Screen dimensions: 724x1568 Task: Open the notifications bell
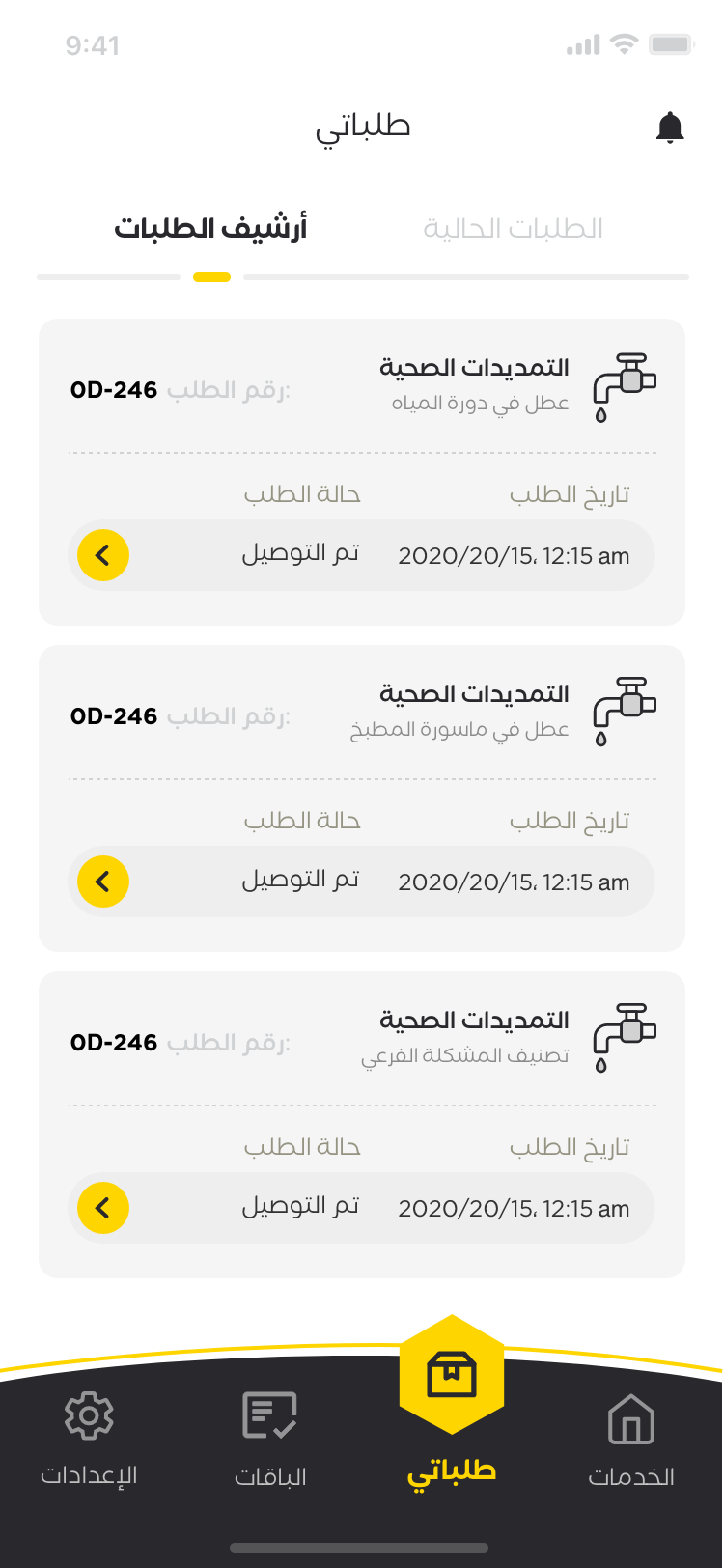(x=670, y=127)
